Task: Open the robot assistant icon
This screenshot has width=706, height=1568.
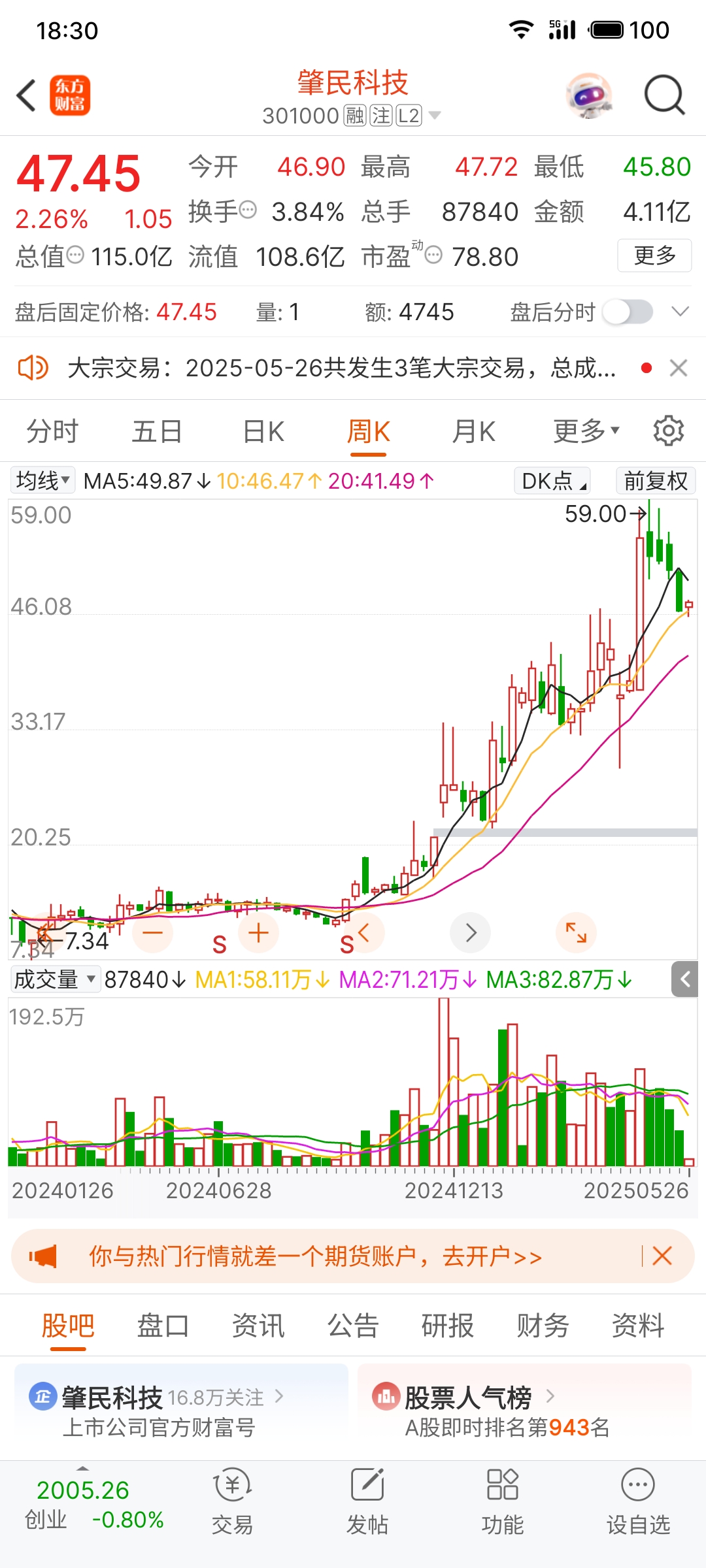Action: click(589, 95)
